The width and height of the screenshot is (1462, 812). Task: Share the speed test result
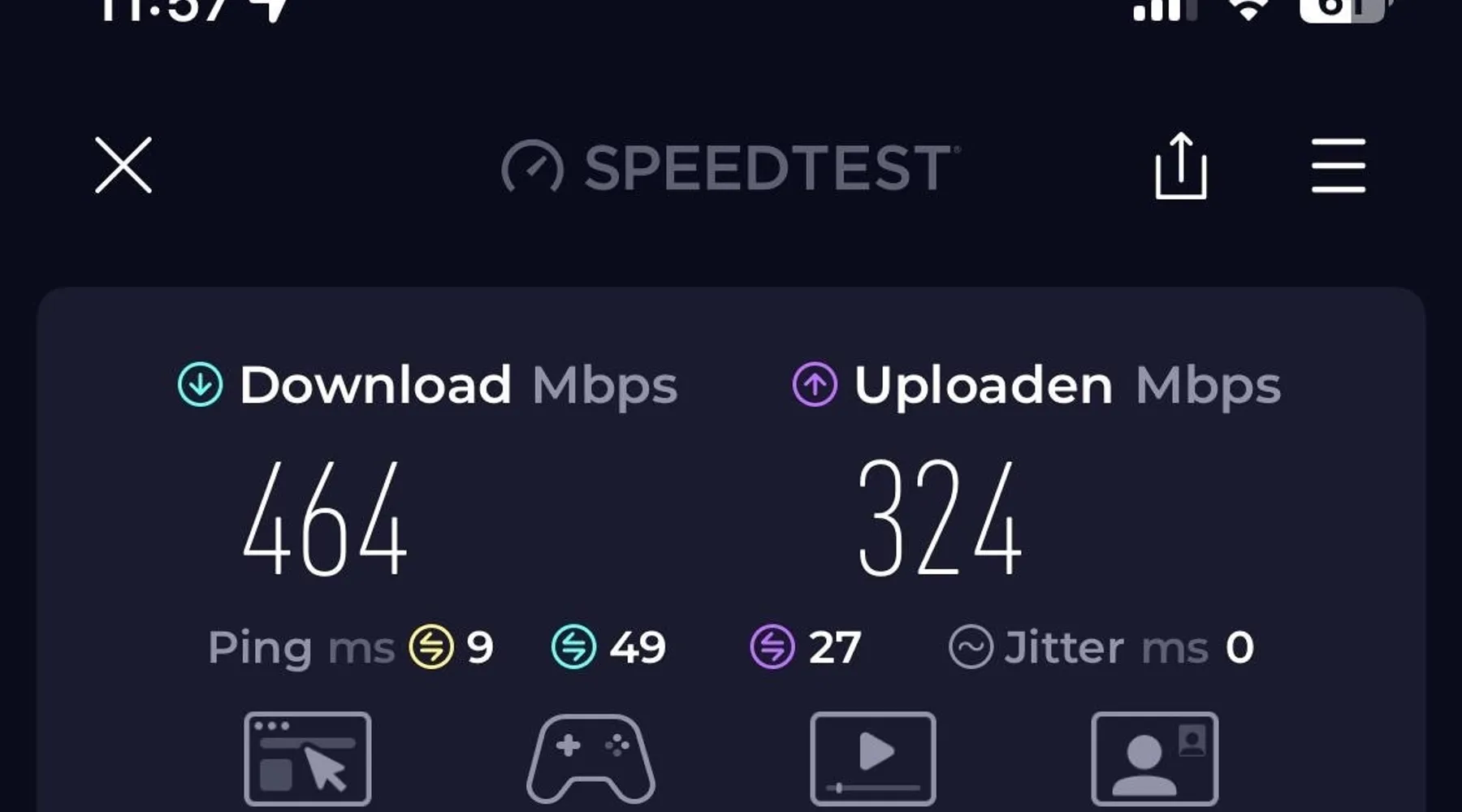1180,166
